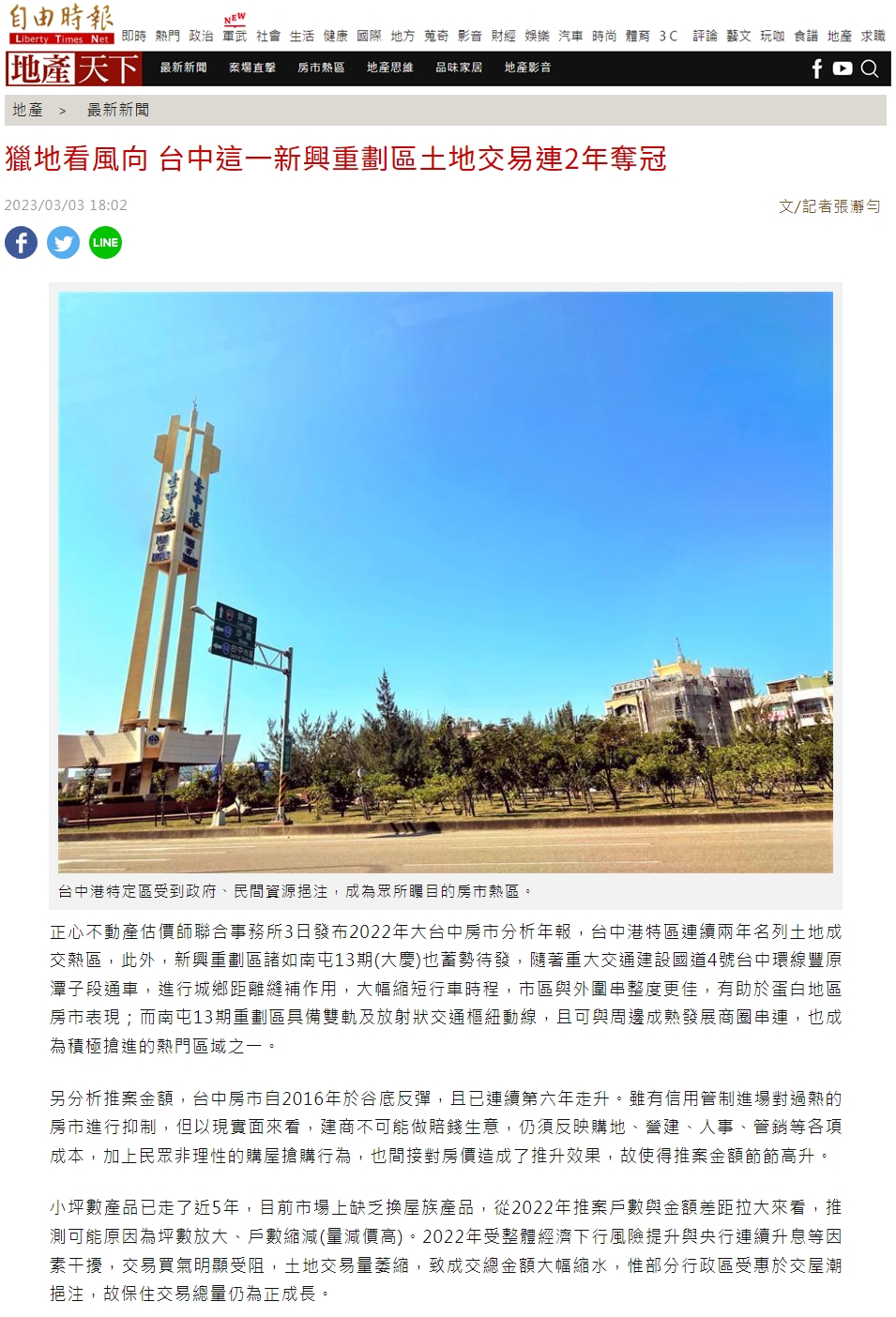The image size is (896, 1317).
Task: Open the search magnifier icon
Action: 870,68
